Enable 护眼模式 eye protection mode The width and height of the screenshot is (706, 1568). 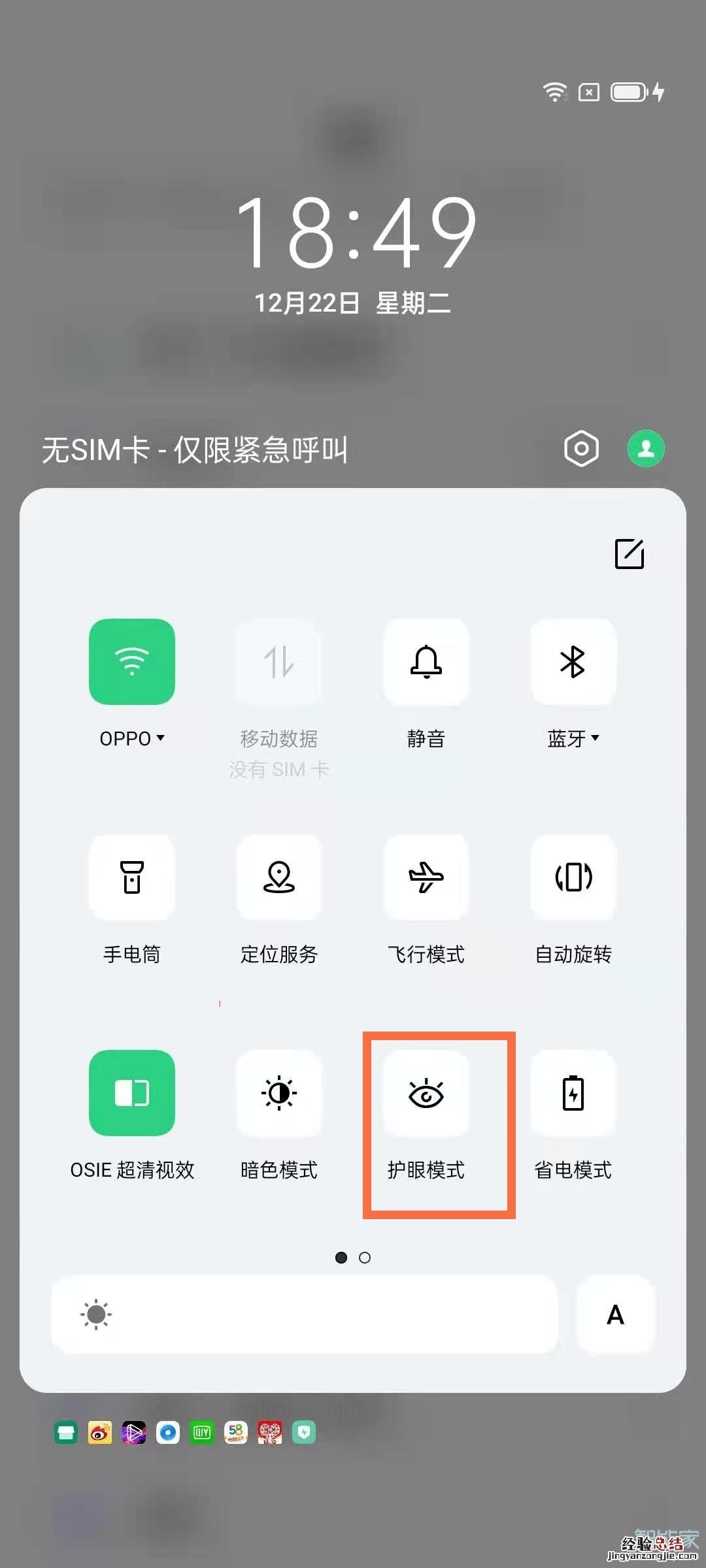pos(426,1093)
